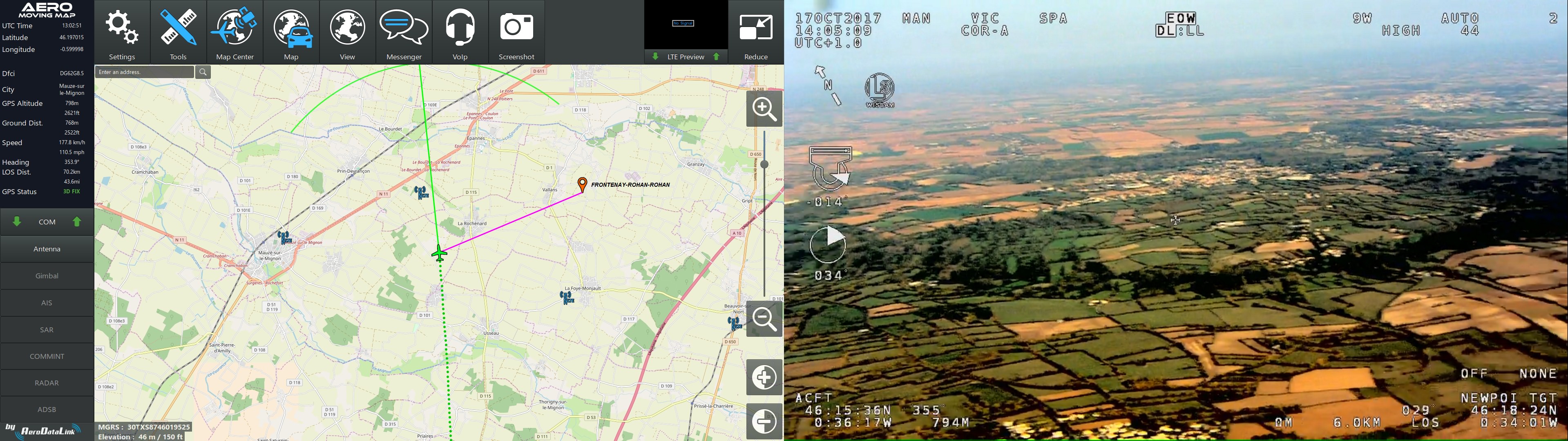Open the RADAR section
The image size is (1568, 441).
tap(47, 383)
